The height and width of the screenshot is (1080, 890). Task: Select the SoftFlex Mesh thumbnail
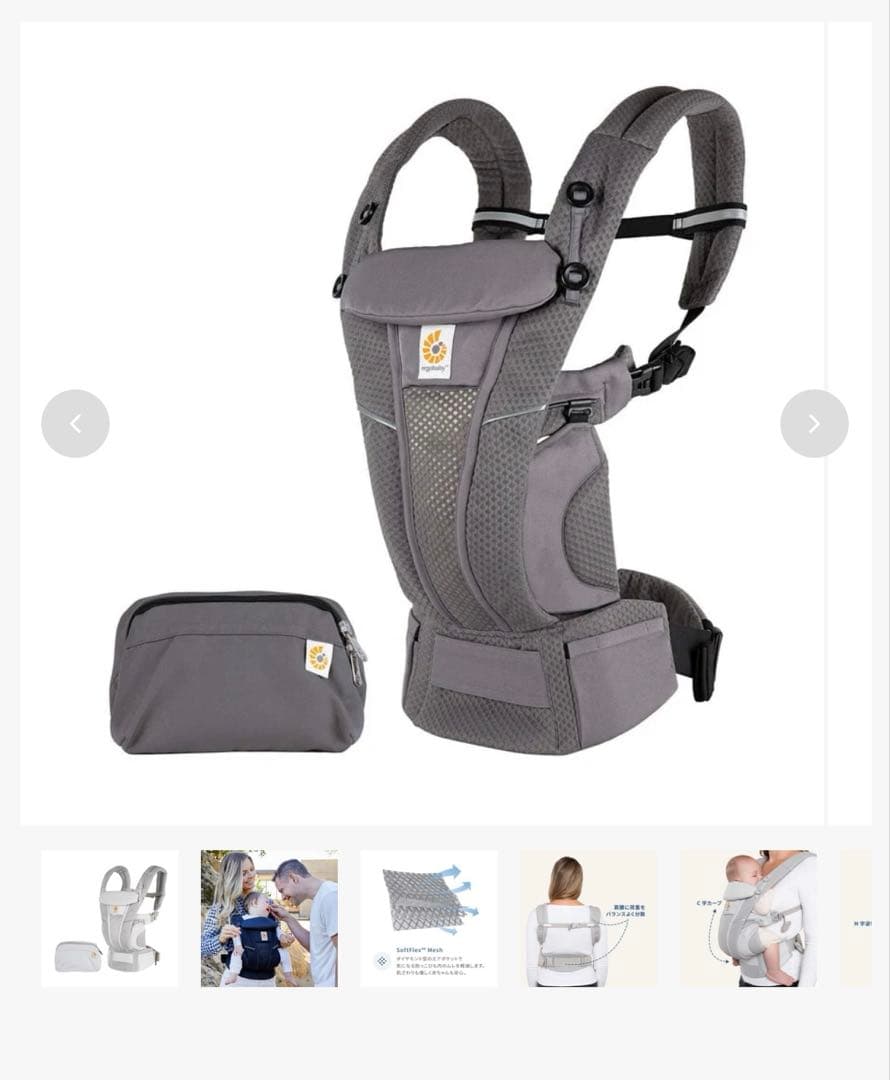coord(429,919)
